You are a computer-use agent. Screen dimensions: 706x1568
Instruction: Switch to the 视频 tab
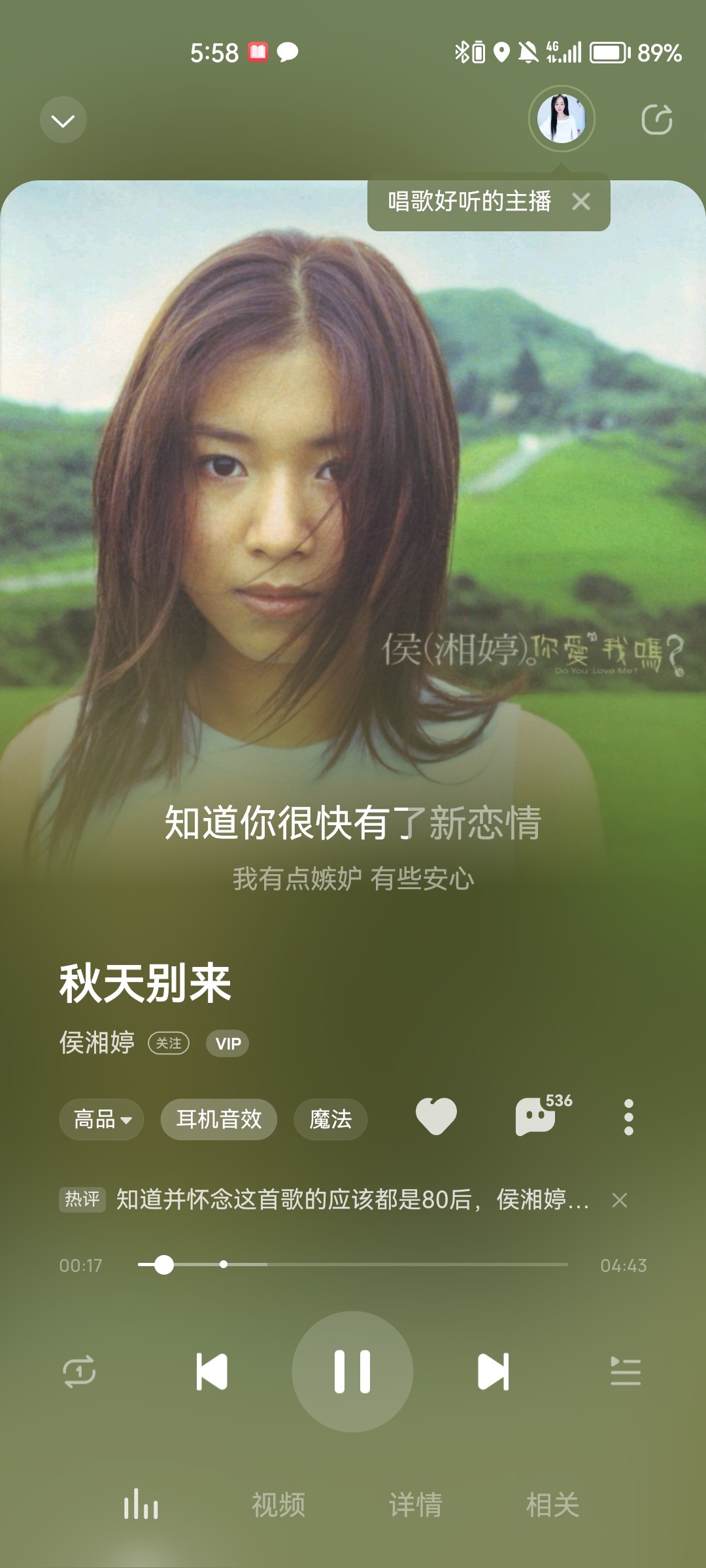click(278, 1505)
